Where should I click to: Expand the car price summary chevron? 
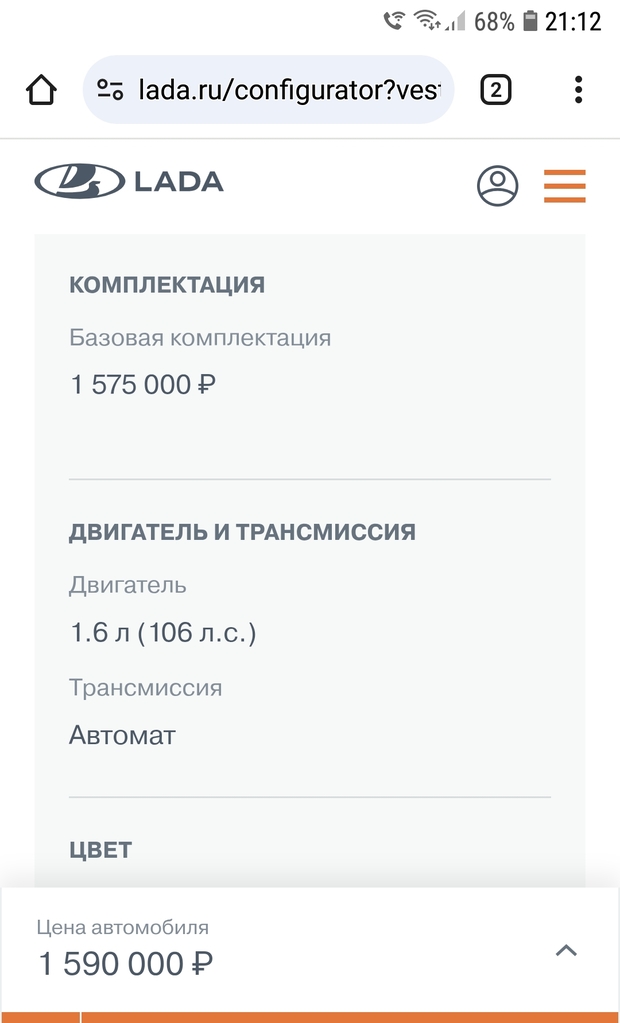(x=566, y=950)
